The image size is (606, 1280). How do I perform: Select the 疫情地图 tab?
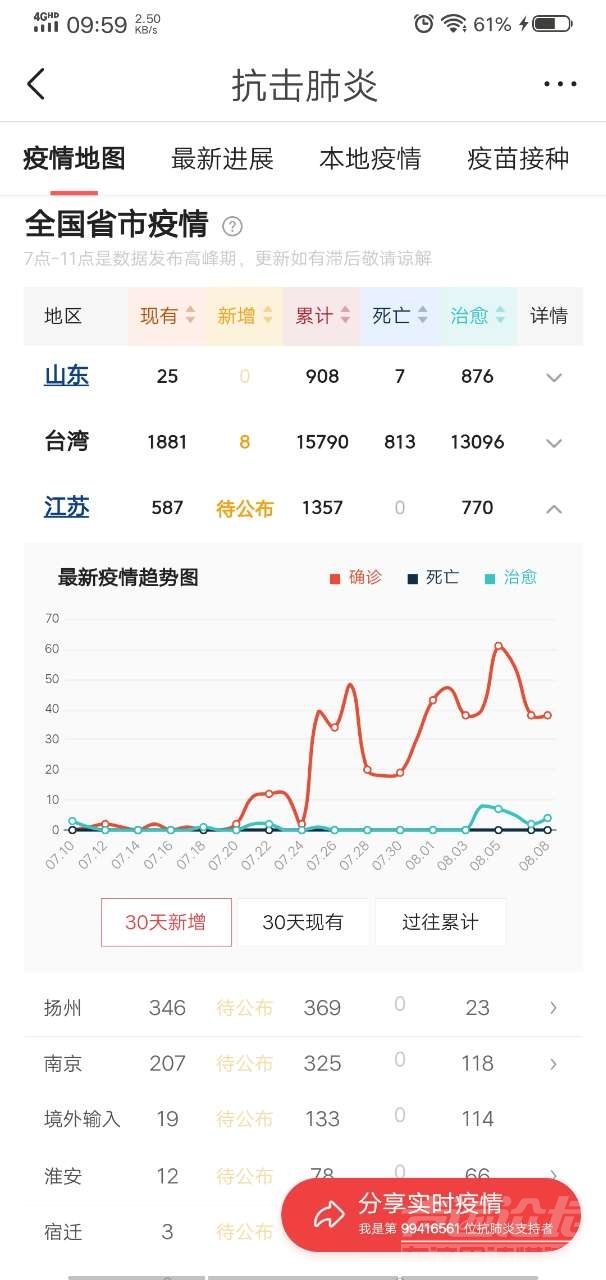(74, 159)
